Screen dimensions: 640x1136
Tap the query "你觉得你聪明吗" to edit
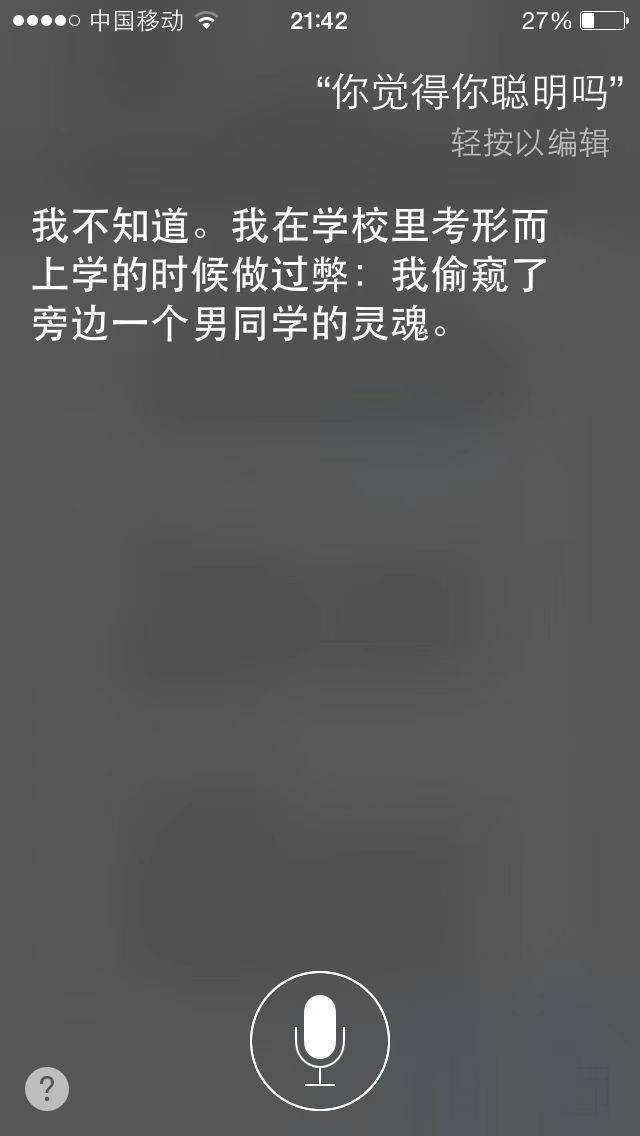click(x=471, y=92)
